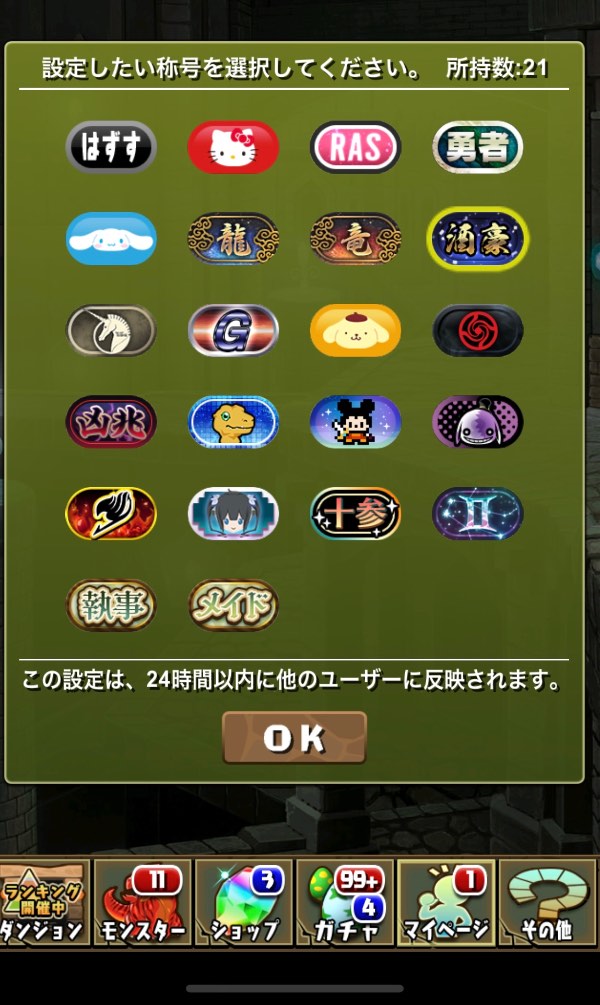Pick the pixel Mickey Mouse badge
The image size is (600, 1005).
click(x=356, y=422)
